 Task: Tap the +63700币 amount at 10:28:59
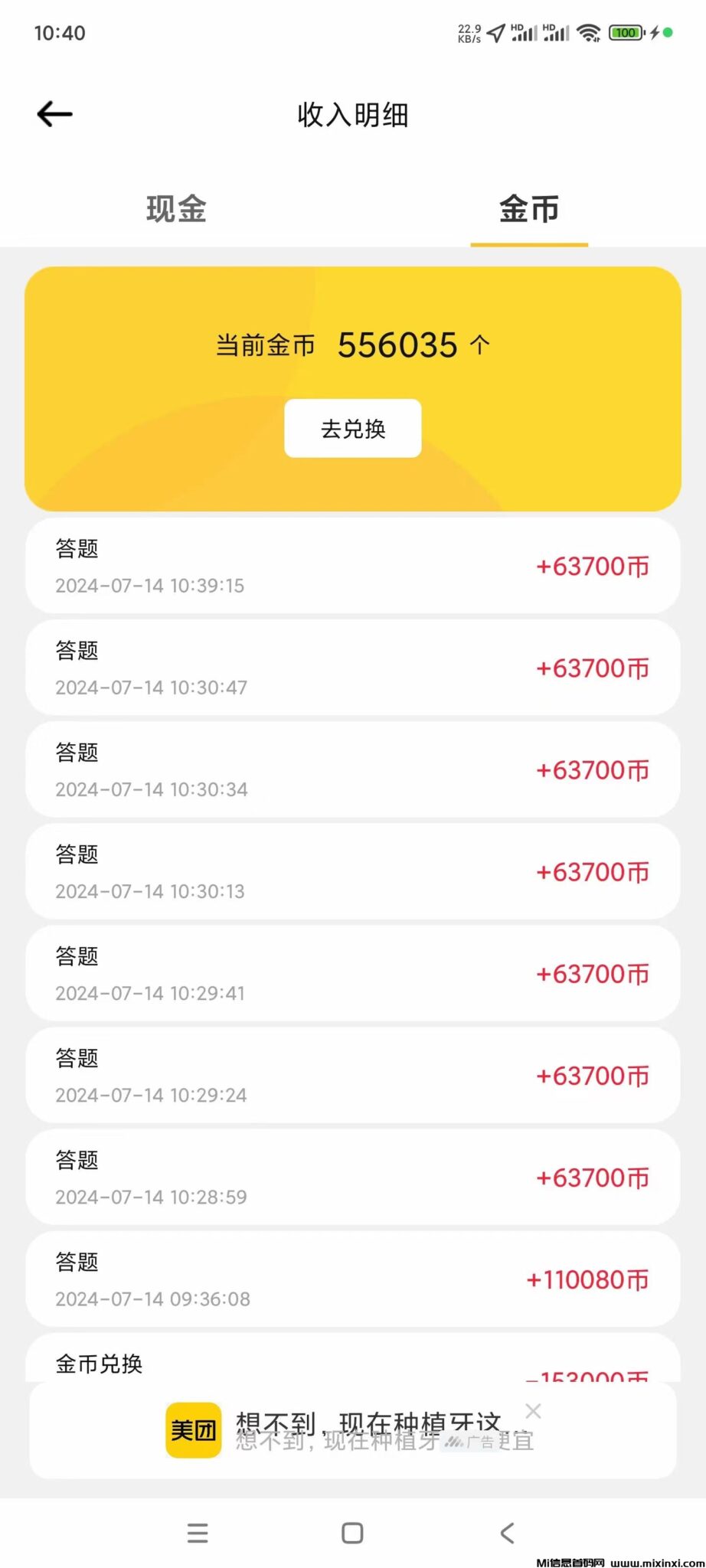[x=592, y=1178]
